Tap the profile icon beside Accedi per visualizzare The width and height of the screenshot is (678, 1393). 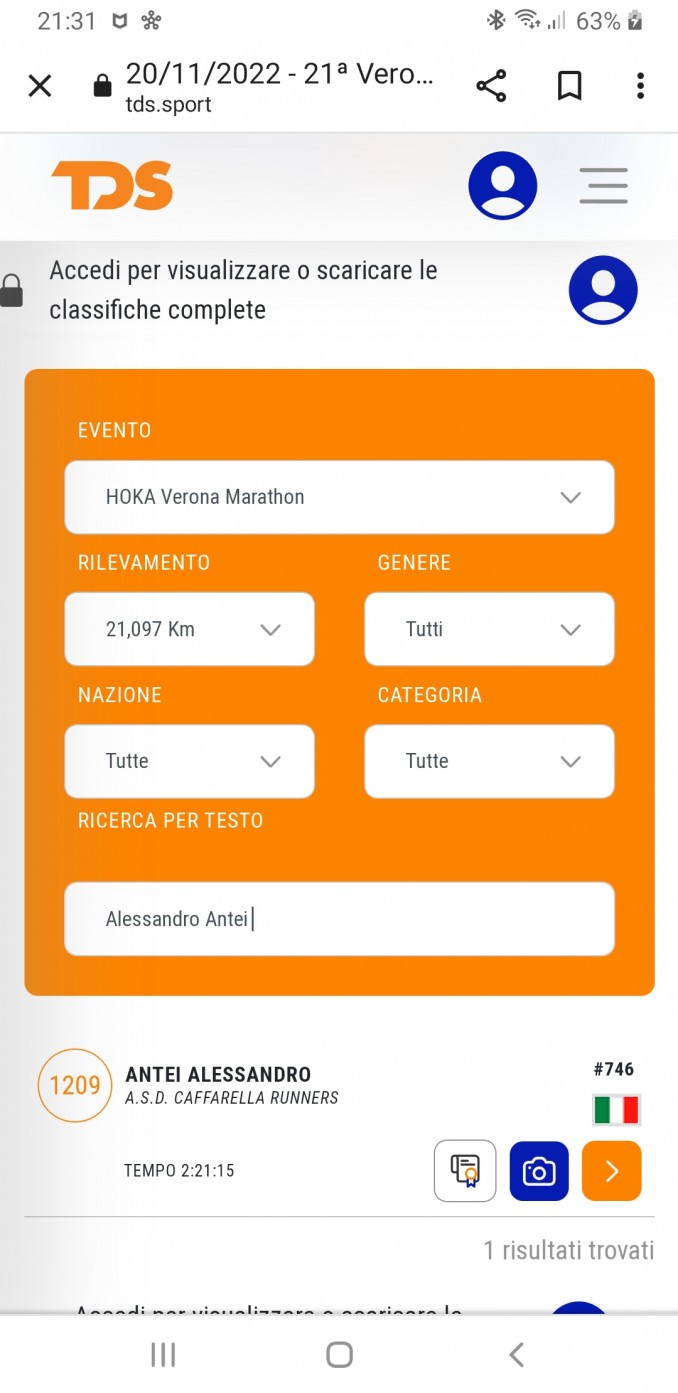603,290
